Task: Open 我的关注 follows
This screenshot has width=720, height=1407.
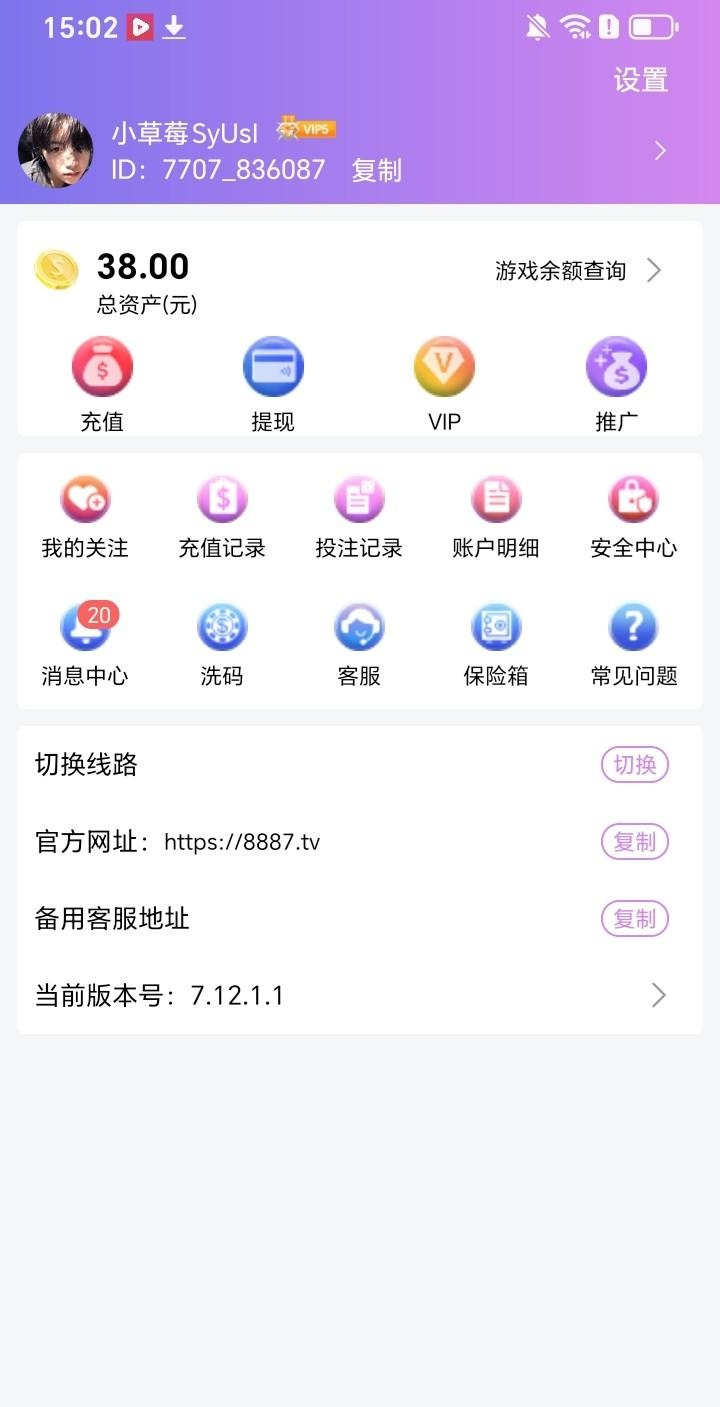Action: (x=85, y=517)
